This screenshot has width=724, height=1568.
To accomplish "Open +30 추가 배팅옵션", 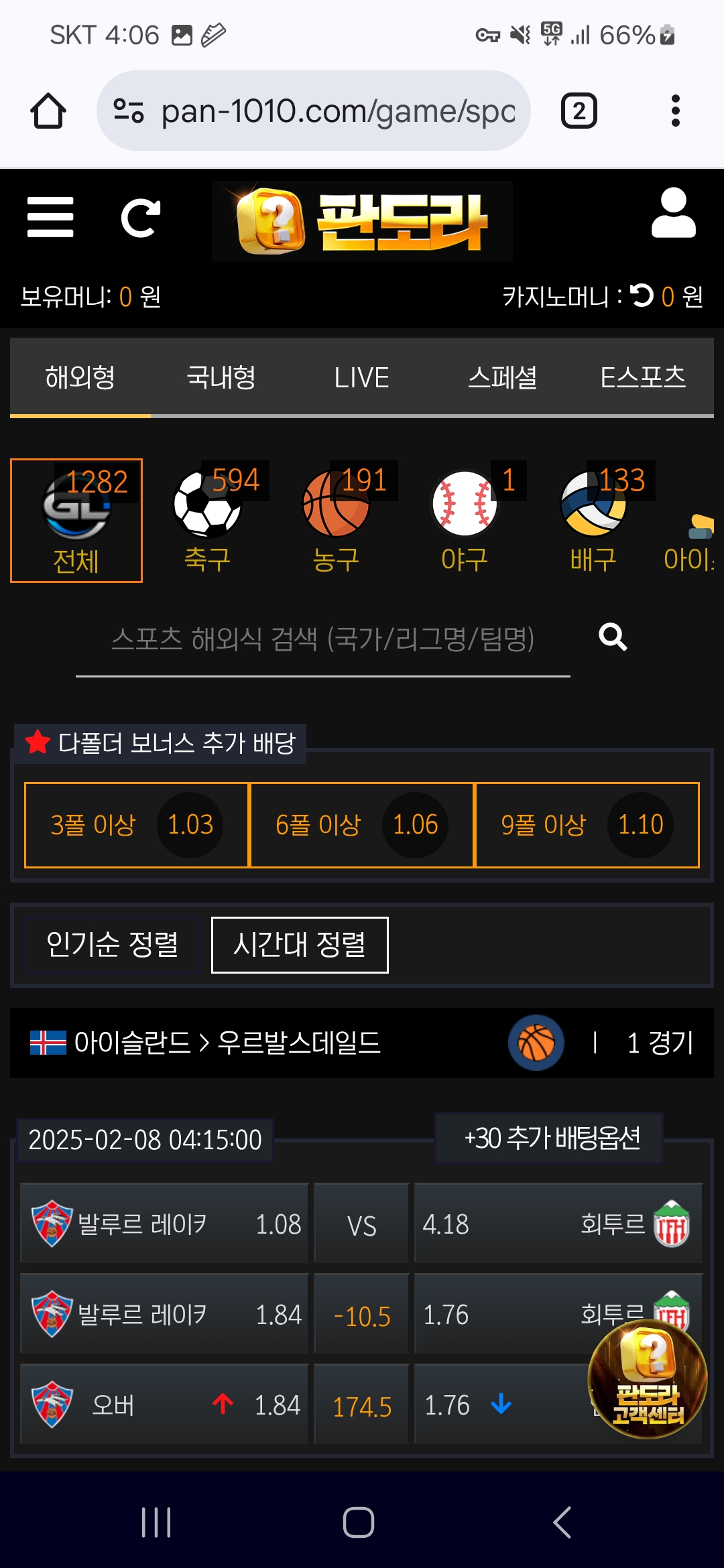I will [551, 1138].
